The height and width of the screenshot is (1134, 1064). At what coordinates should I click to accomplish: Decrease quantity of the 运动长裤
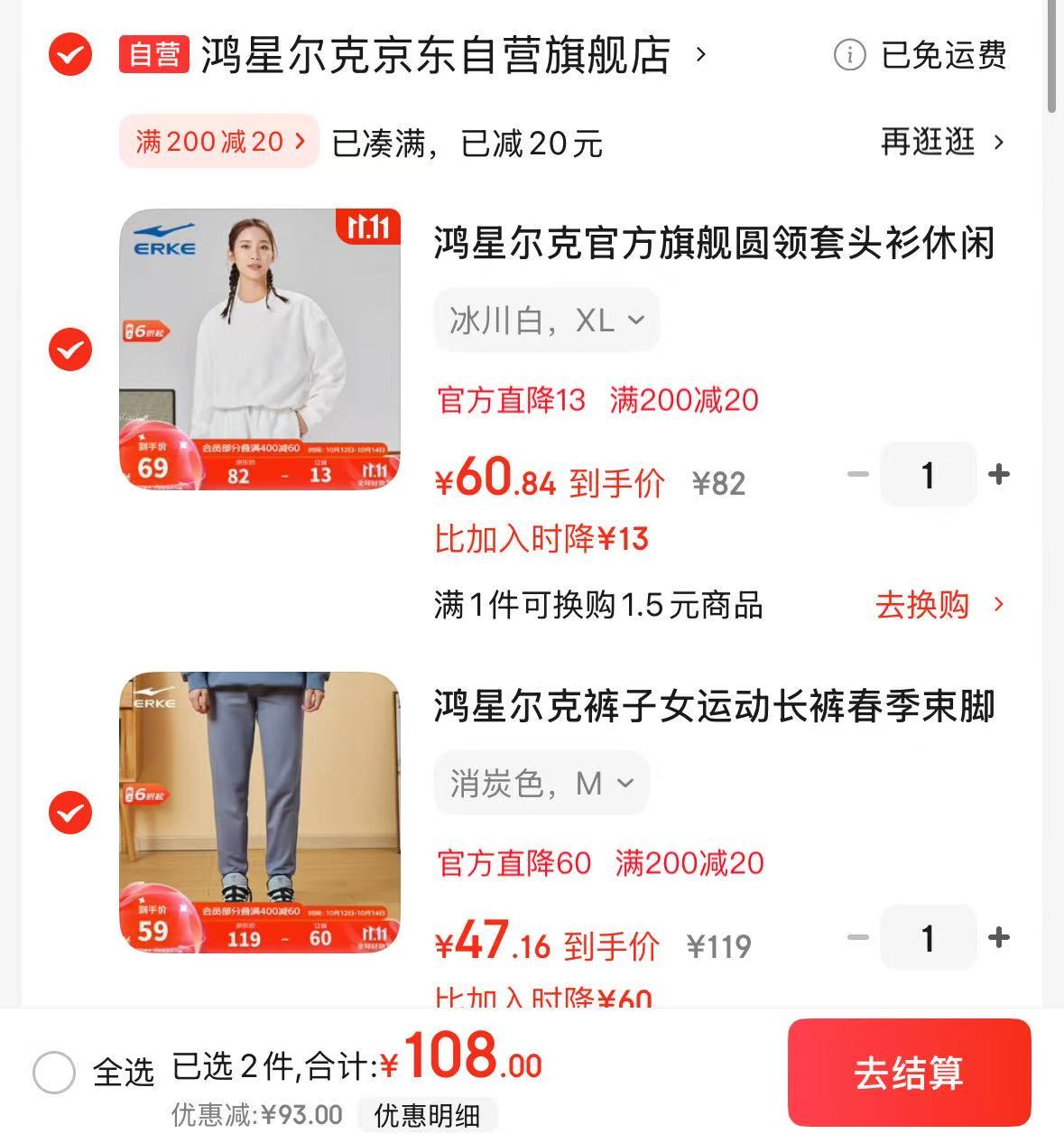click(x=858, y=938)
